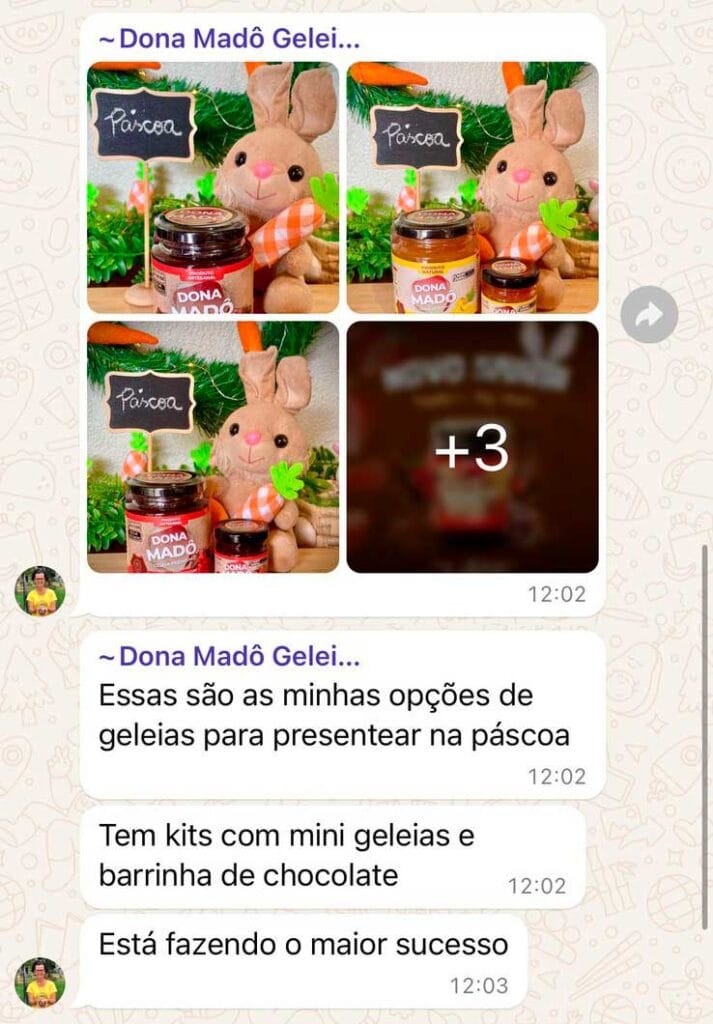
Task: Open sender name above 'Essas são' message
Action: click(229, 656)
